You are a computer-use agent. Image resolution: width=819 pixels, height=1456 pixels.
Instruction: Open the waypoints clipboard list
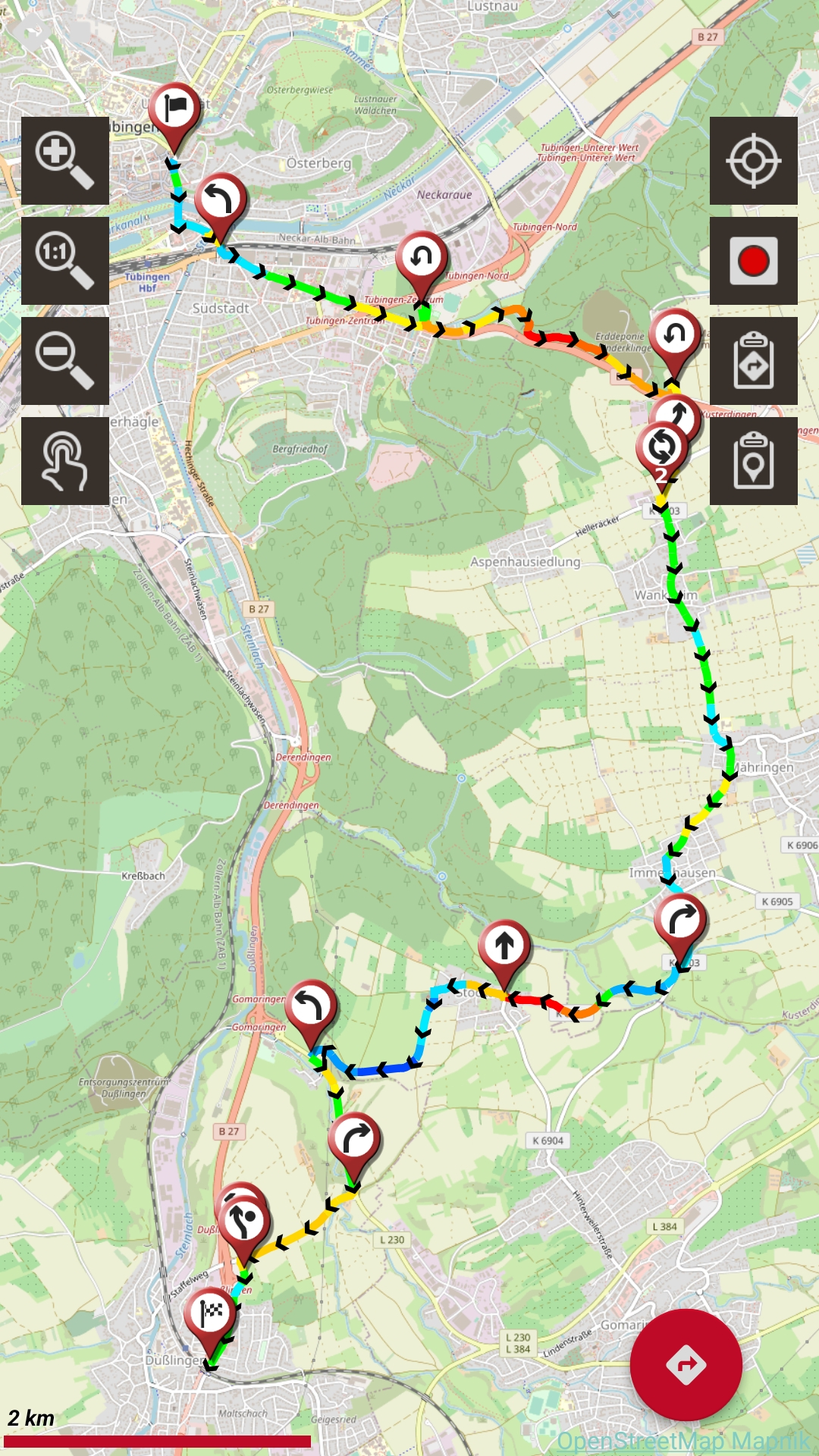tap(753, 461)
